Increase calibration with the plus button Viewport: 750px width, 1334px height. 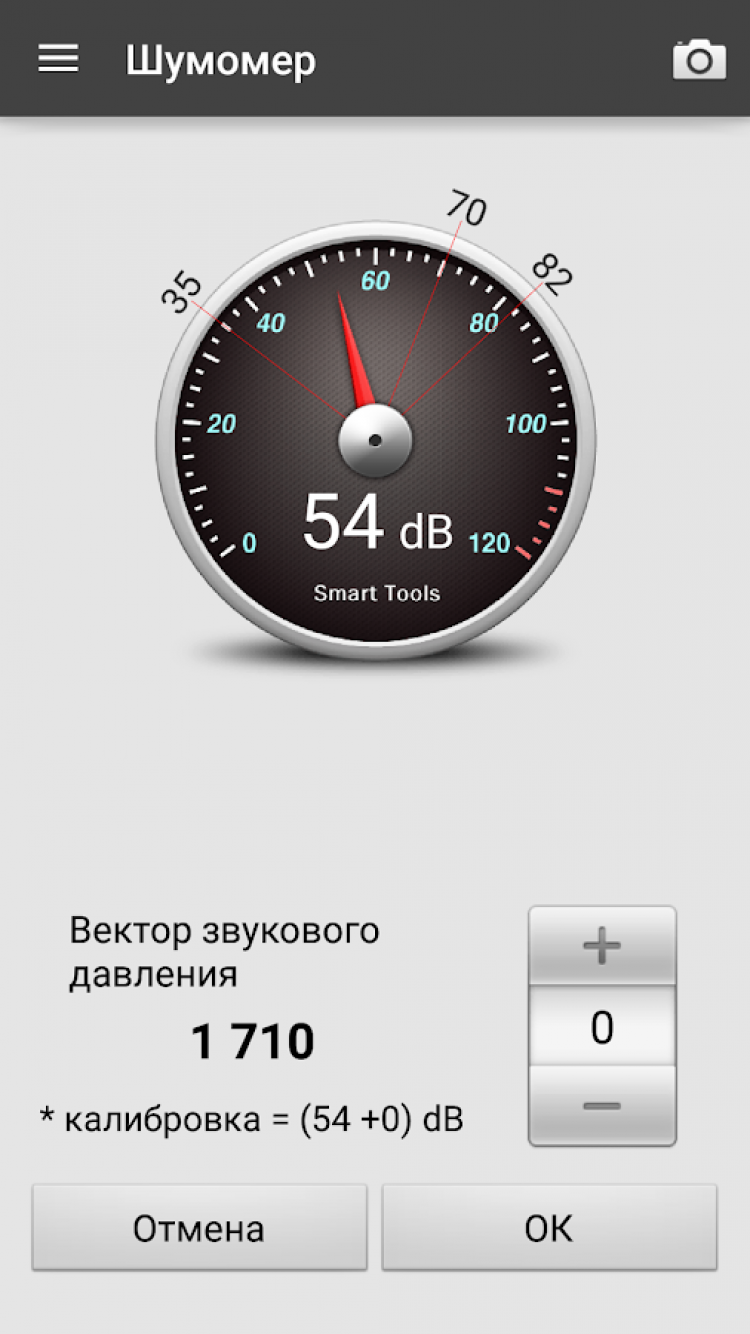tap(602, 946)
